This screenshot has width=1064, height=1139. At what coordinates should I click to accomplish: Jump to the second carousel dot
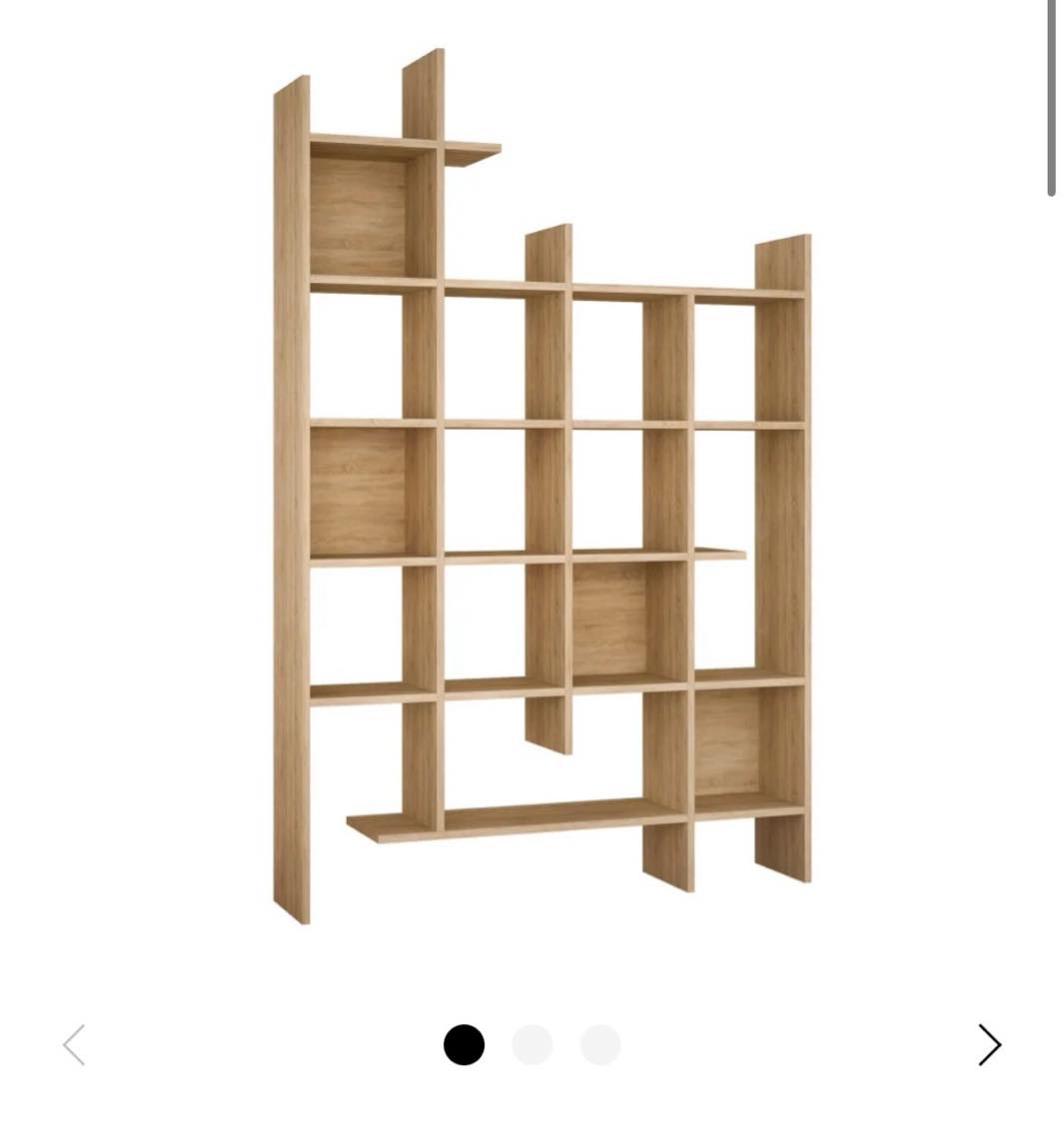[x=532, y=1045]
